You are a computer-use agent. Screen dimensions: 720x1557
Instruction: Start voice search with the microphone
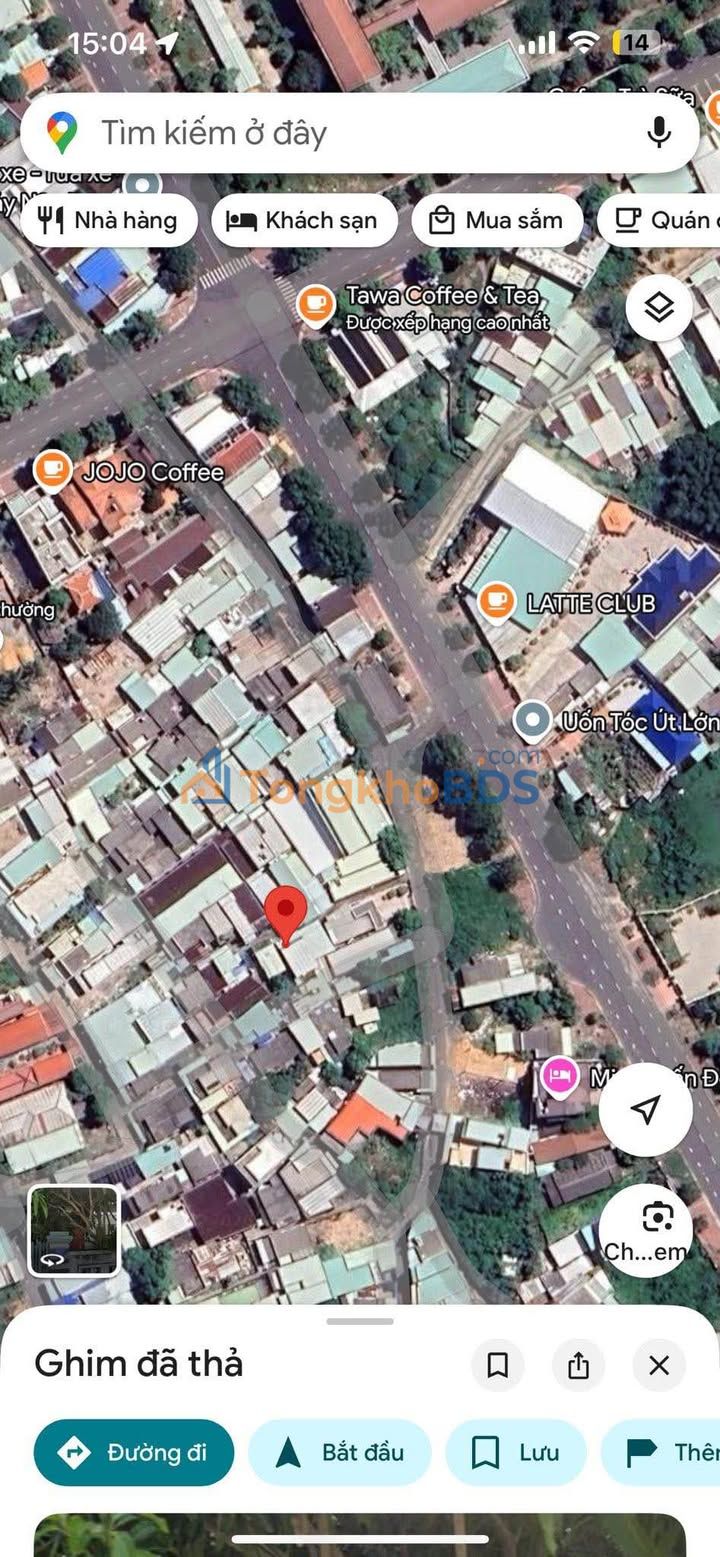coord(658,133)
